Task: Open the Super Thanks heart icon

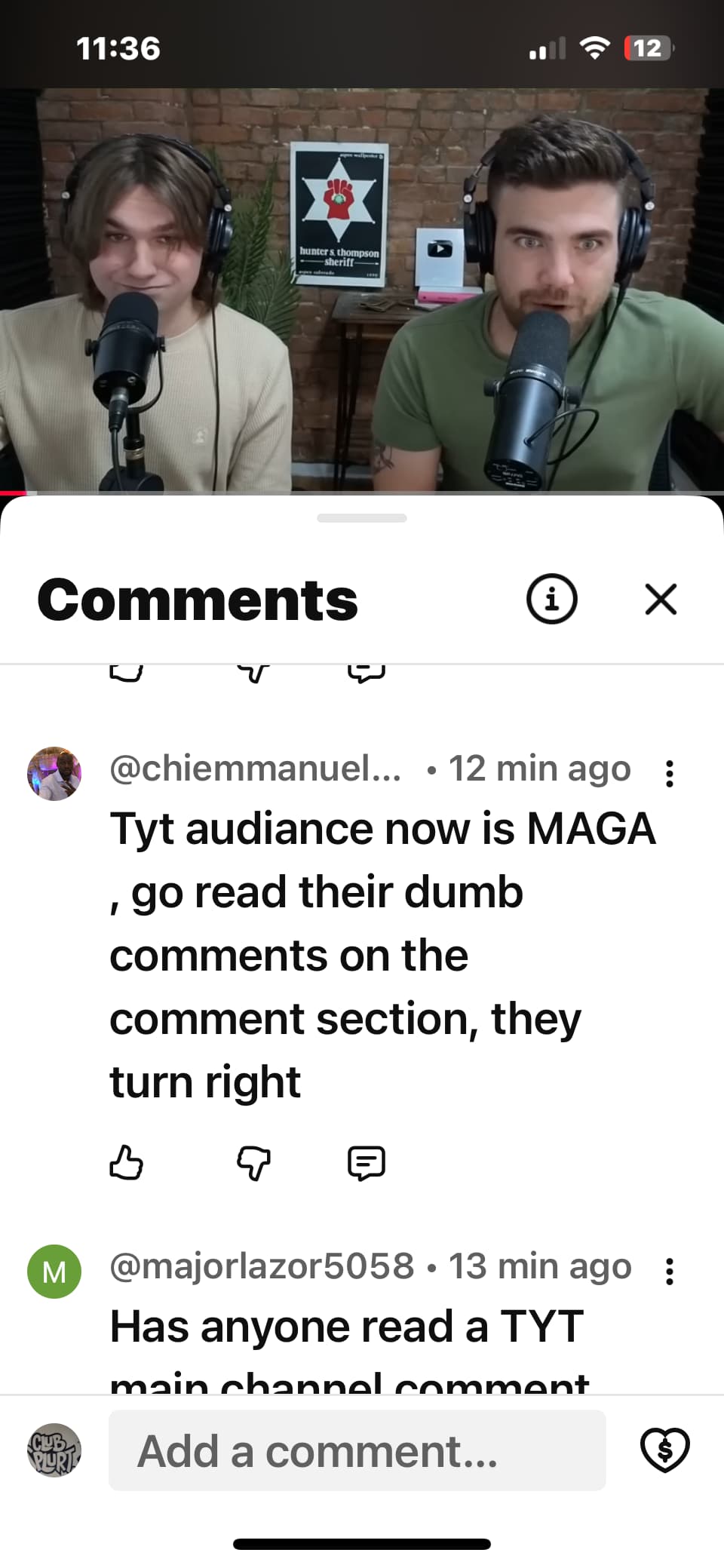Action: [664, 1450]
